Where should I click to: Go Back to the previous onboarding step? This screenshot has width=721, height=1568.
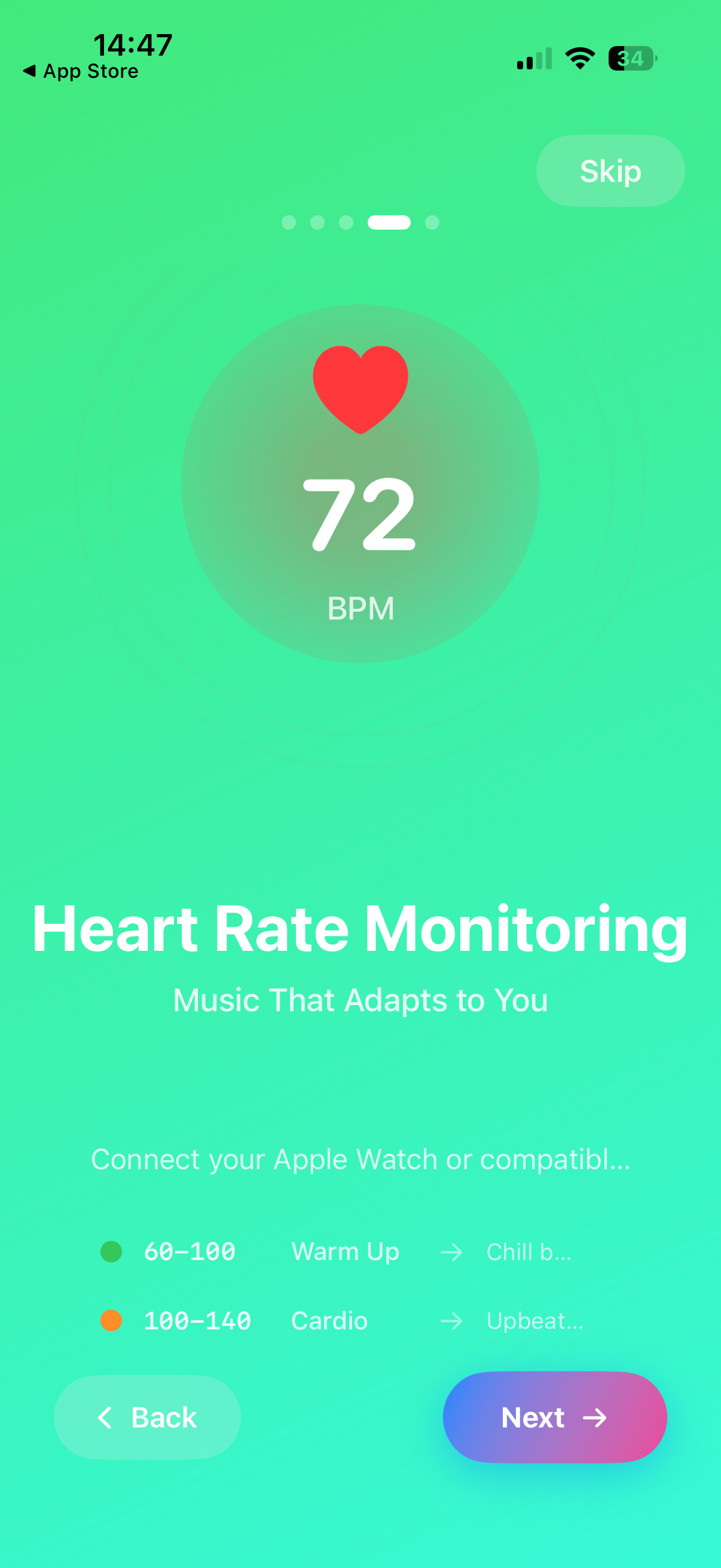[x=147, y=1417]
